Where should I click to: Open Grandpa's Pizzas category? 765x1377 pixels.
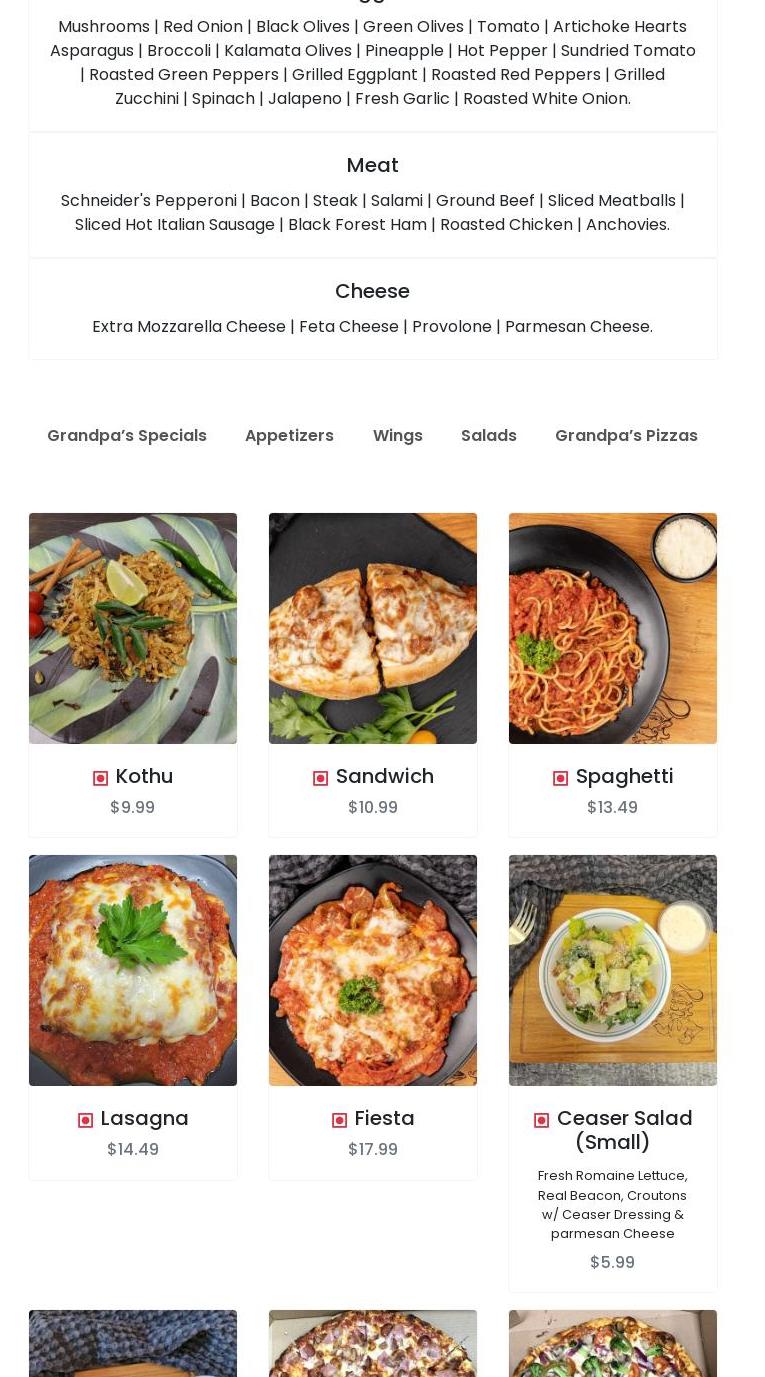coord(626,436)
